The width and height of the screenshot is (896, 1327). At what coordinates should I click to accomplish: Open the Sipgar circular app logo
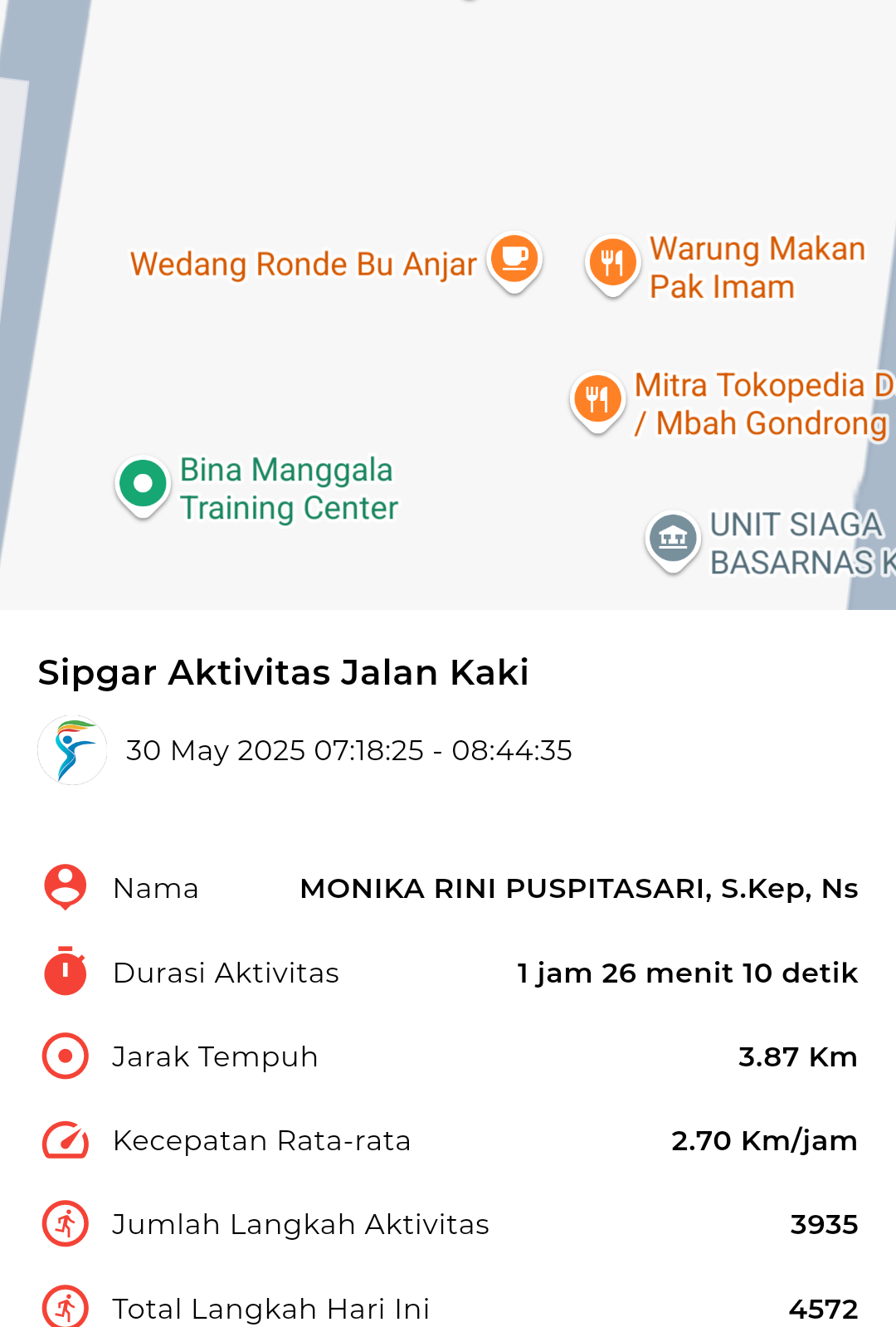coord(72,750)
